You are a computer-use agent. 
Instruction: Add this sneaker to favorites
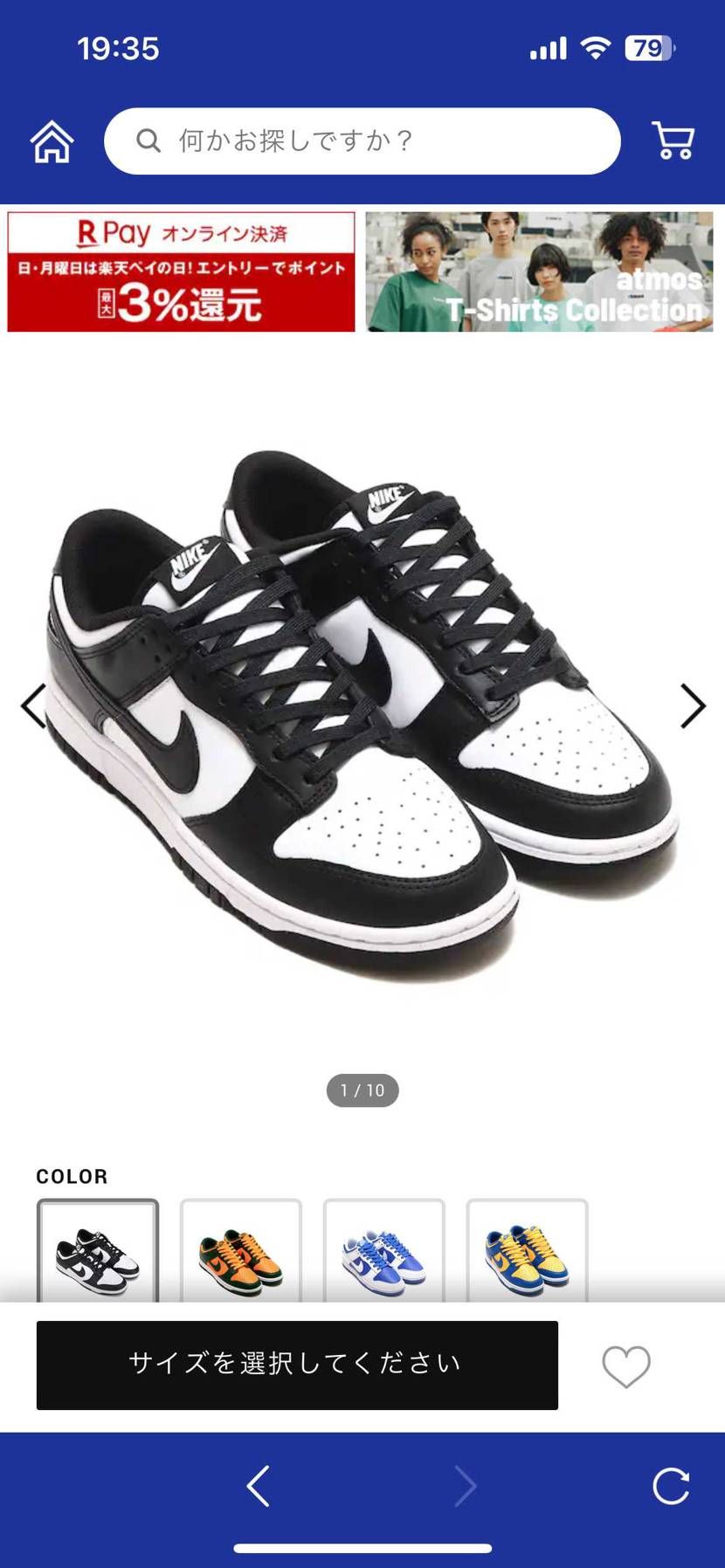click(626, 1365)
